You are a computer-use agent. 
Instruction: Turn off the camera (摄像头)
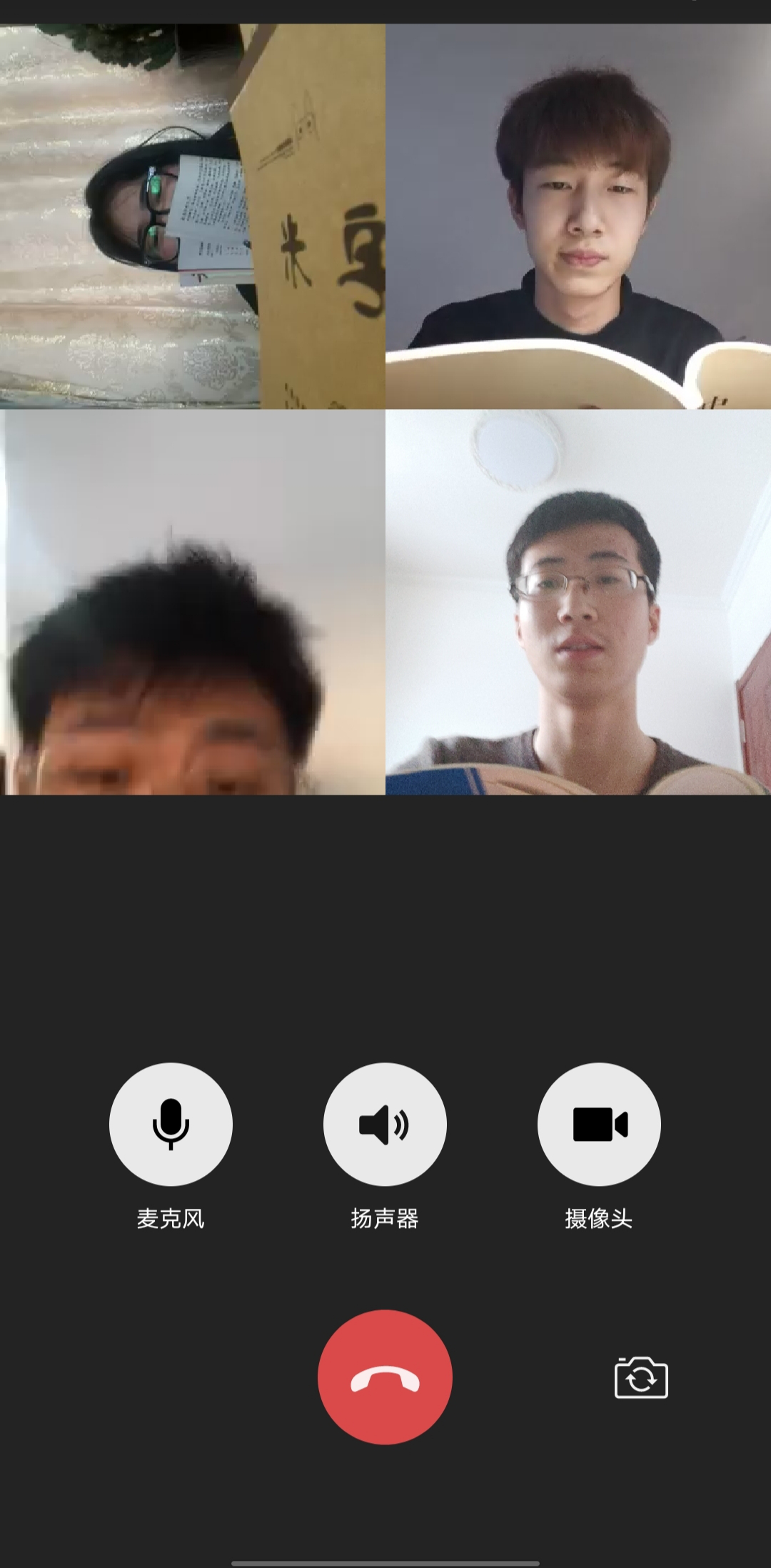[599, 1124]
